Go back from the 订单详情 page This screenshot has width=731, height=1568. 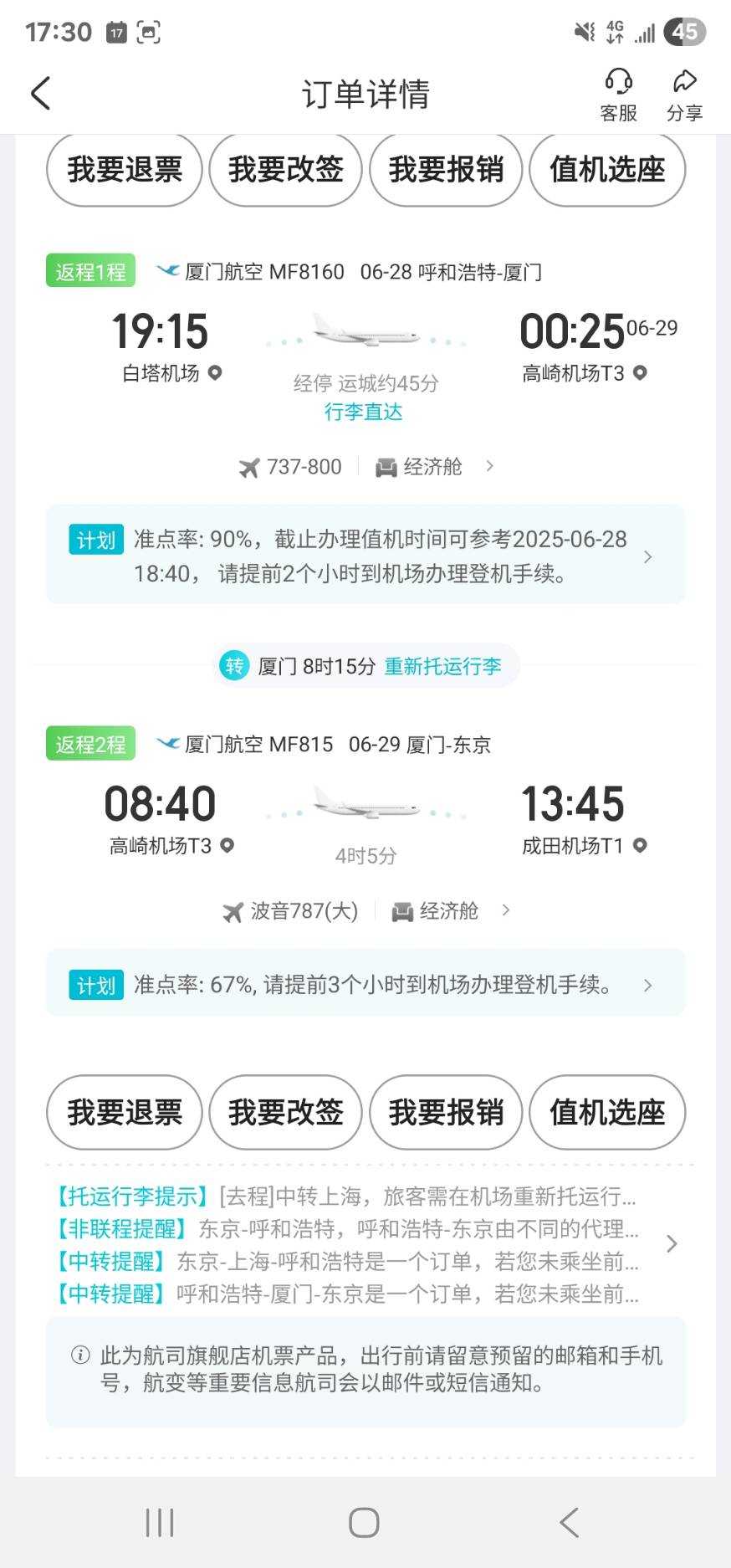click(40, 93)
